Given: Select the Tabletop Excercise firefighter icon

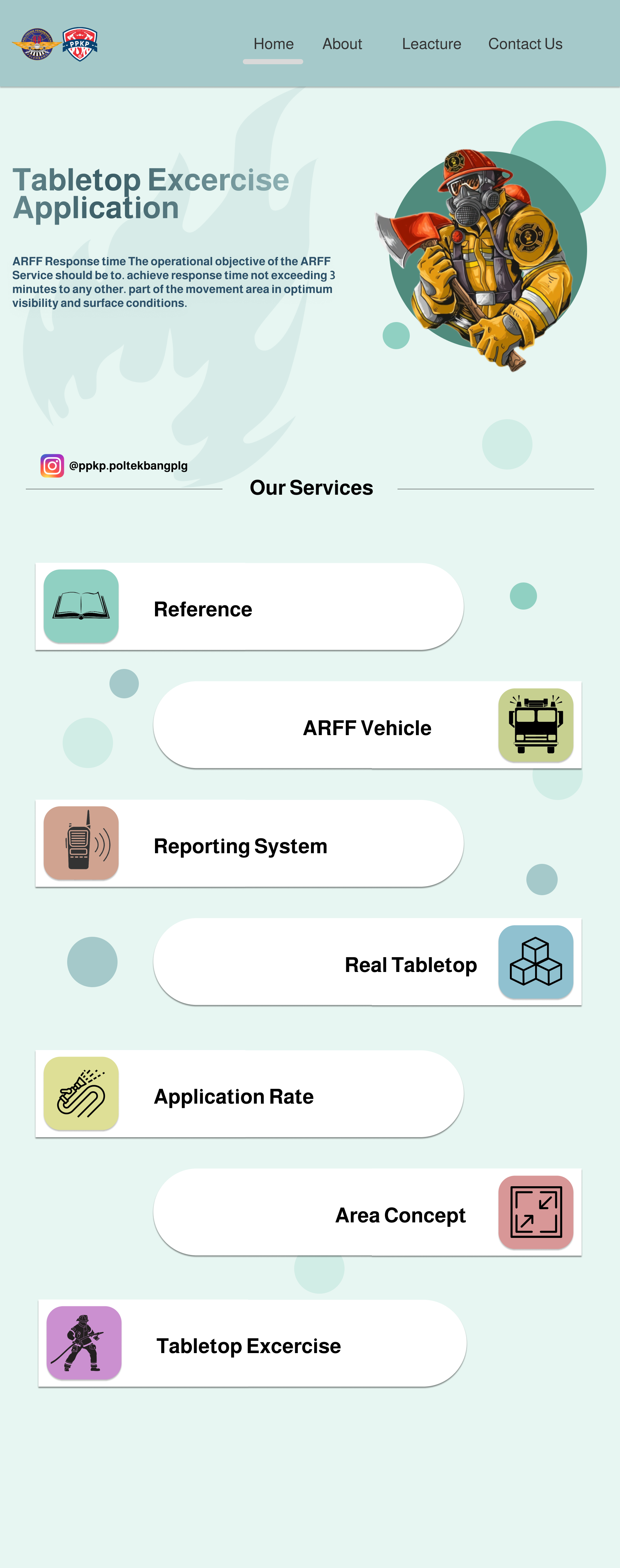Looking at the screenshot, I should point(83,1343).
